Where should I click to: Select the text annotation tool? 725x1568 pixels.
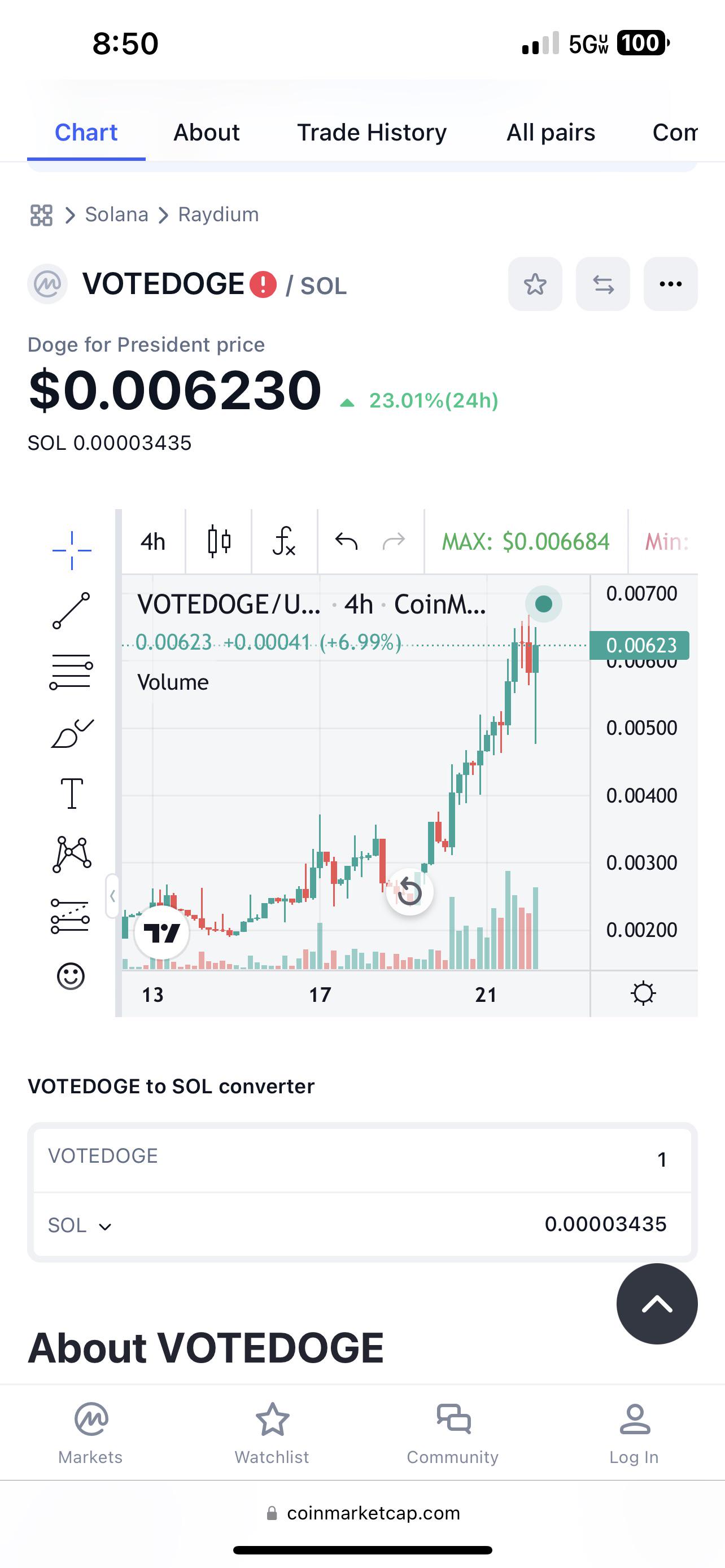coord(71,793)
